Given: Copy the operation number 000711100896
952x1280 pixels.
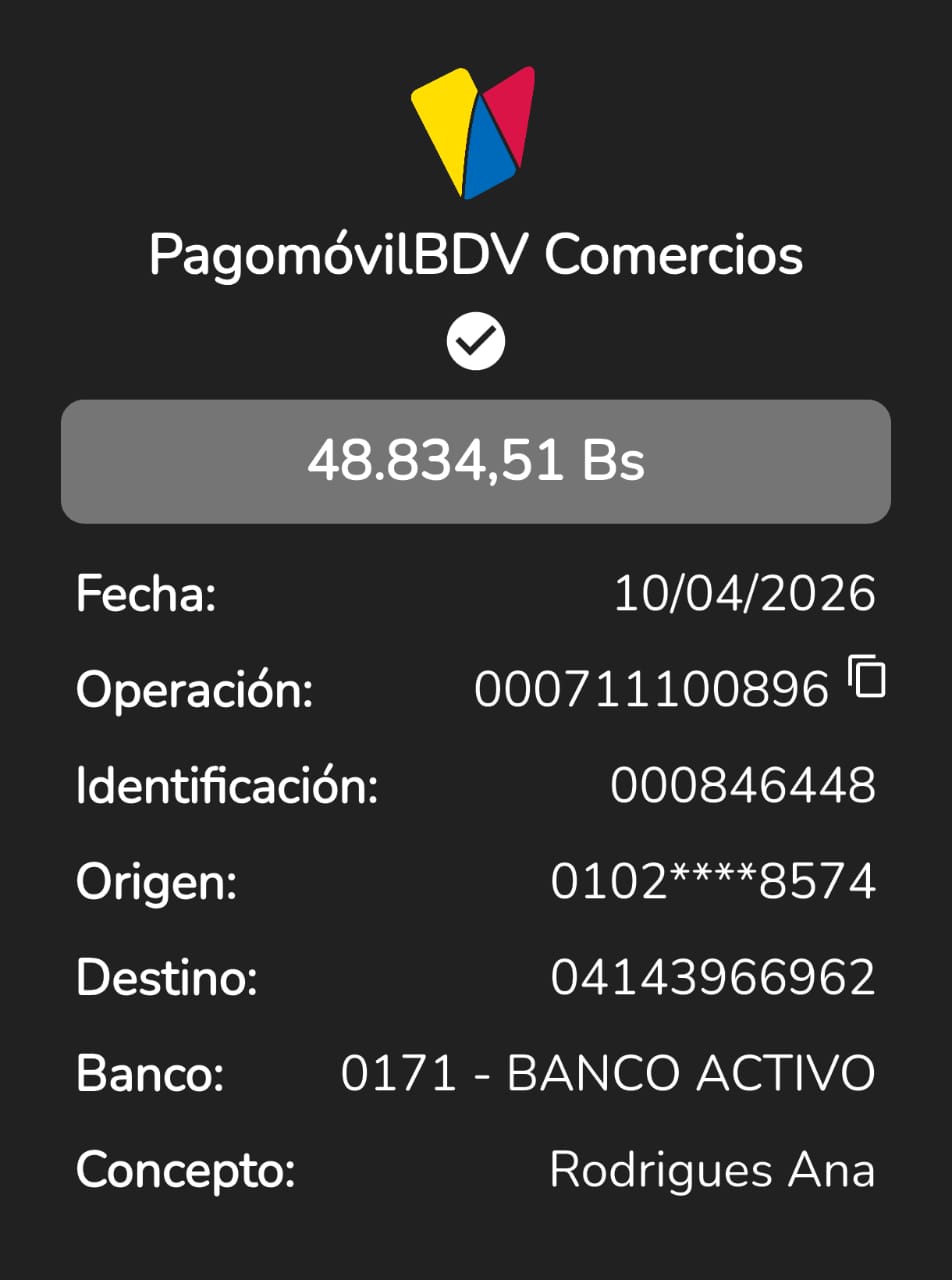Looking at the screenshot, I should pos(867,677).
